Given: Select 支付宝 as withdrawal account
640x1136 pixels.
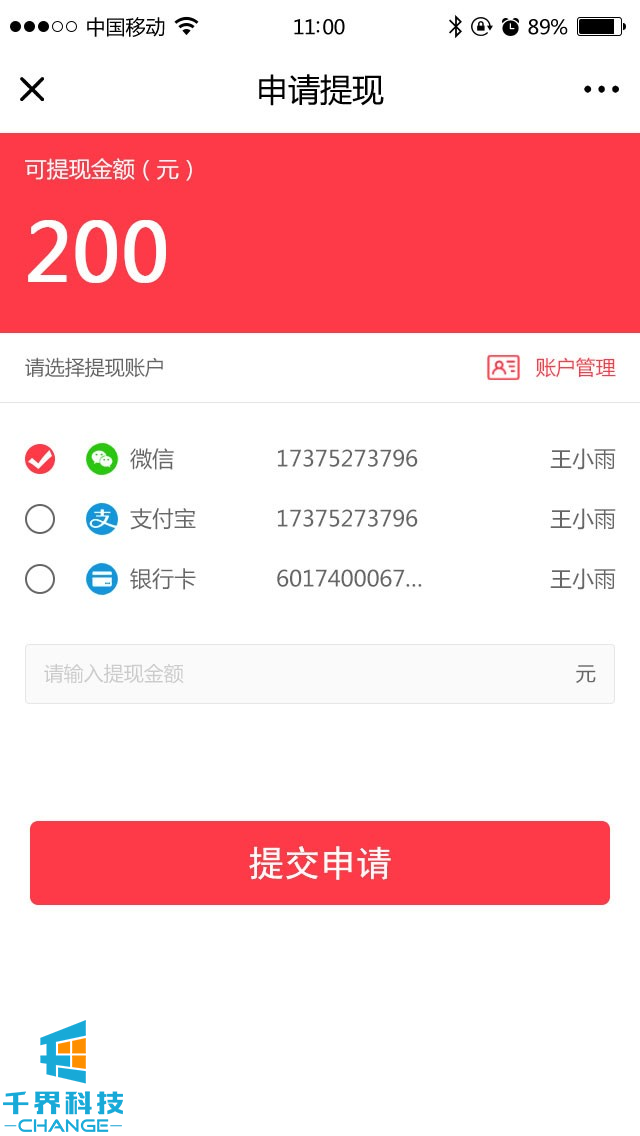Looking at the screenshot, I should [40, 519].
